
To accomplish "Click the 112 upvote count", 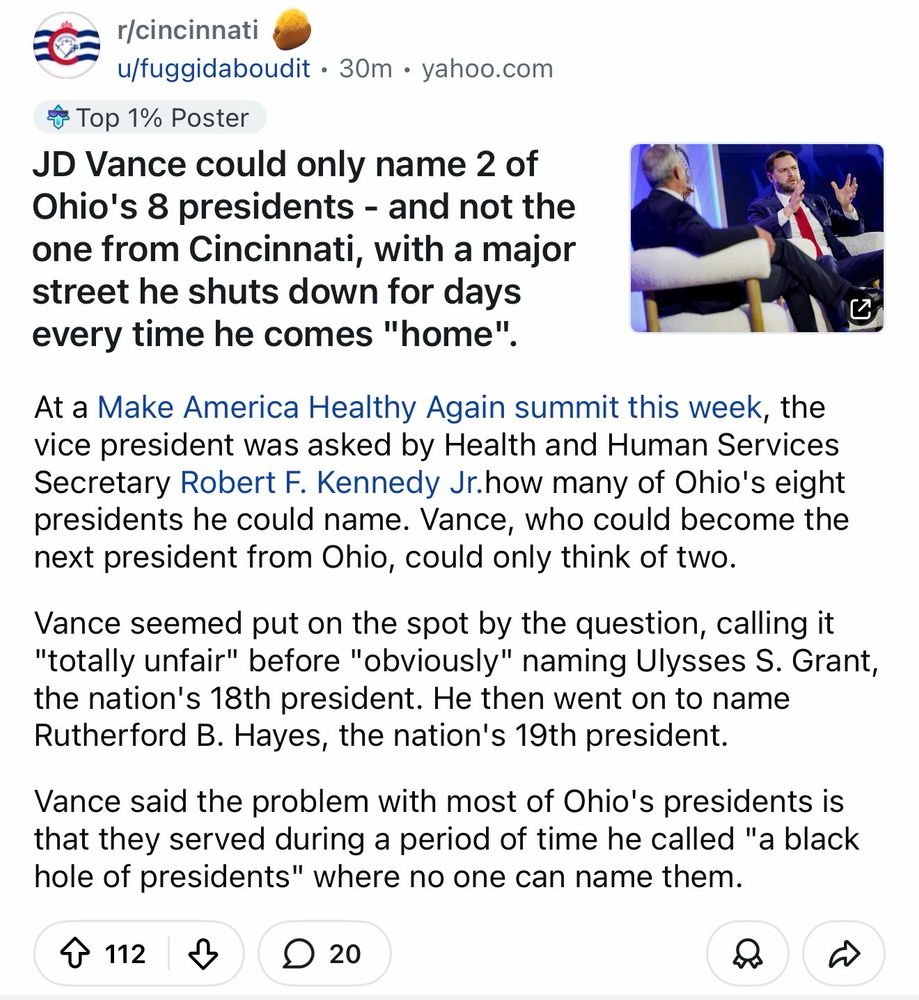I will pos(128,953).
